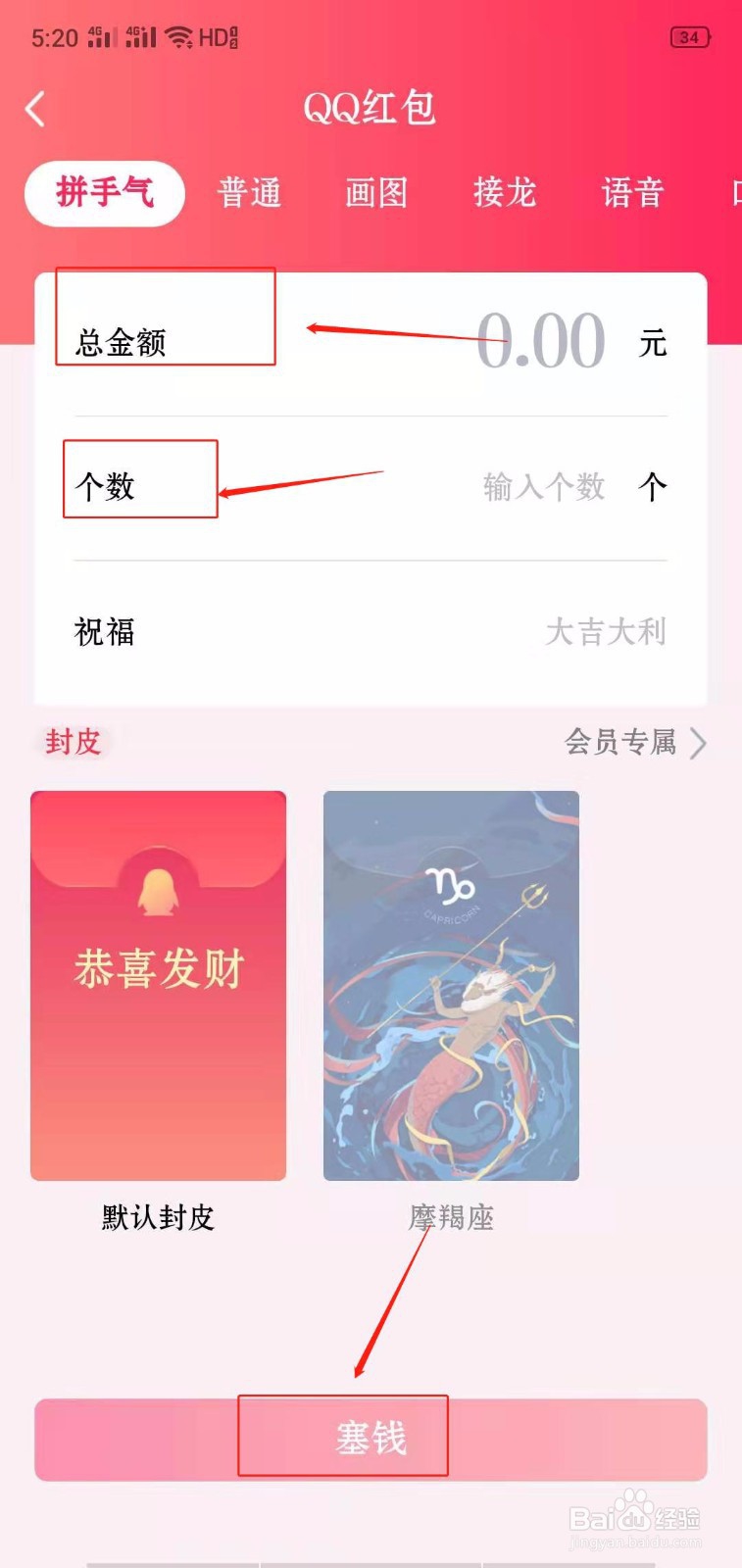Tap the battery indicator showing 34
The width and height of the screenshot is (742, 1568).
pyautogui.click(x=688, y=36)
